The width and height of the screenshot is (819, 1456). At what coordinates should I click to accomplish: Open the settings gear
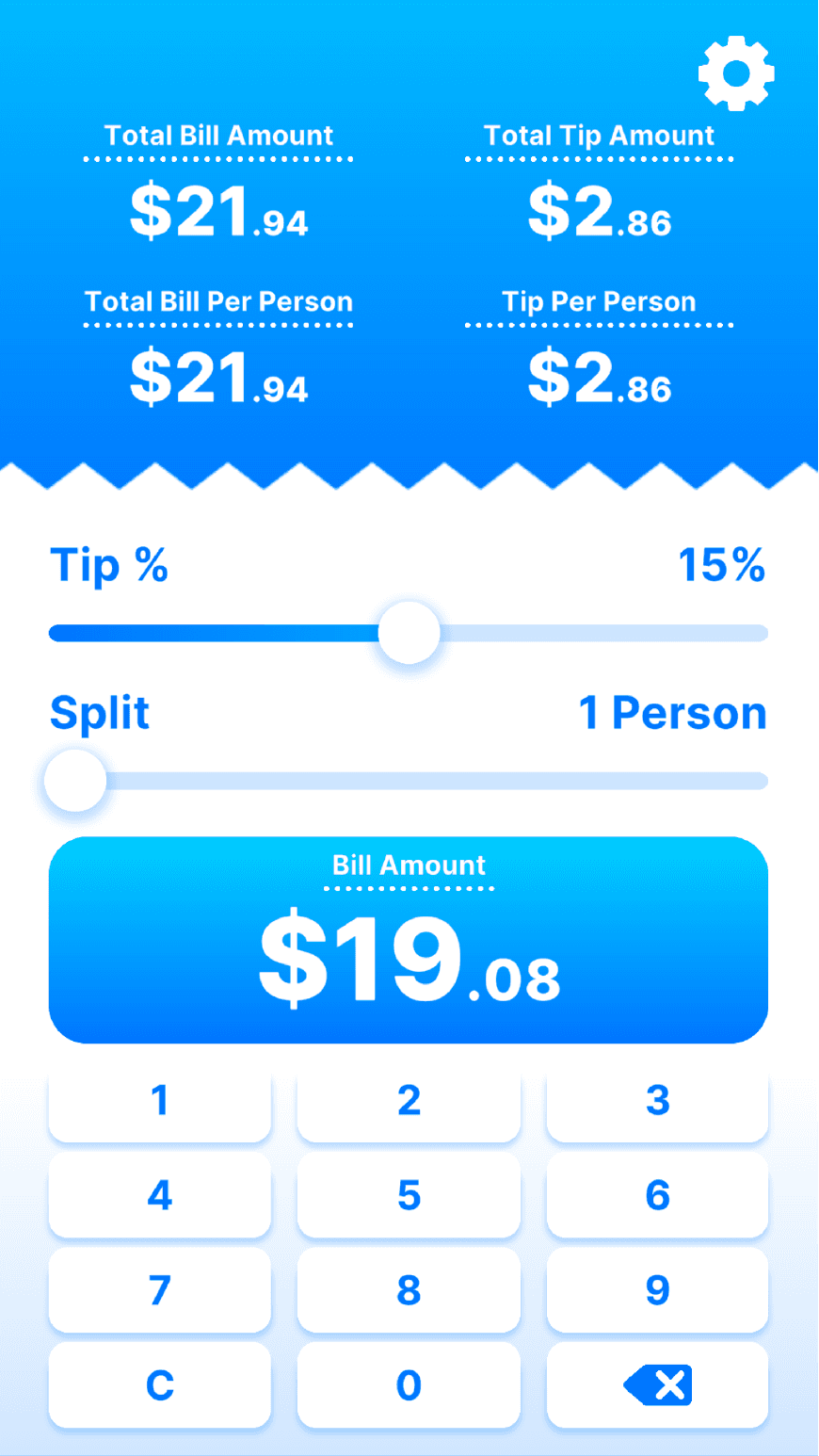click(x=736, y=73)
